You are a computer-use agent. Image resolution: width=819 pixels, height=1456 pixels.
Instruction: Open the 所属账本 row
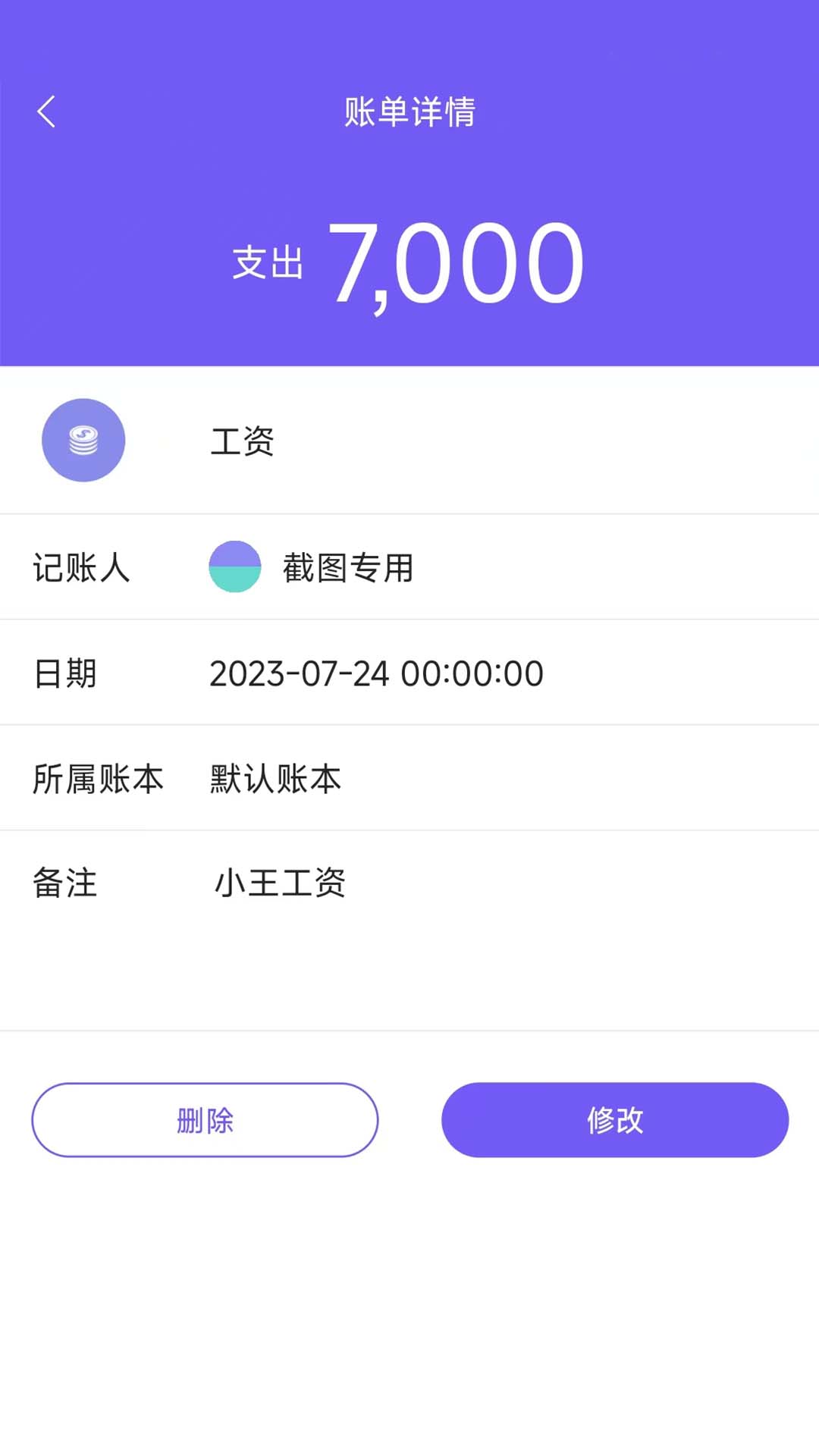(409, 778)
